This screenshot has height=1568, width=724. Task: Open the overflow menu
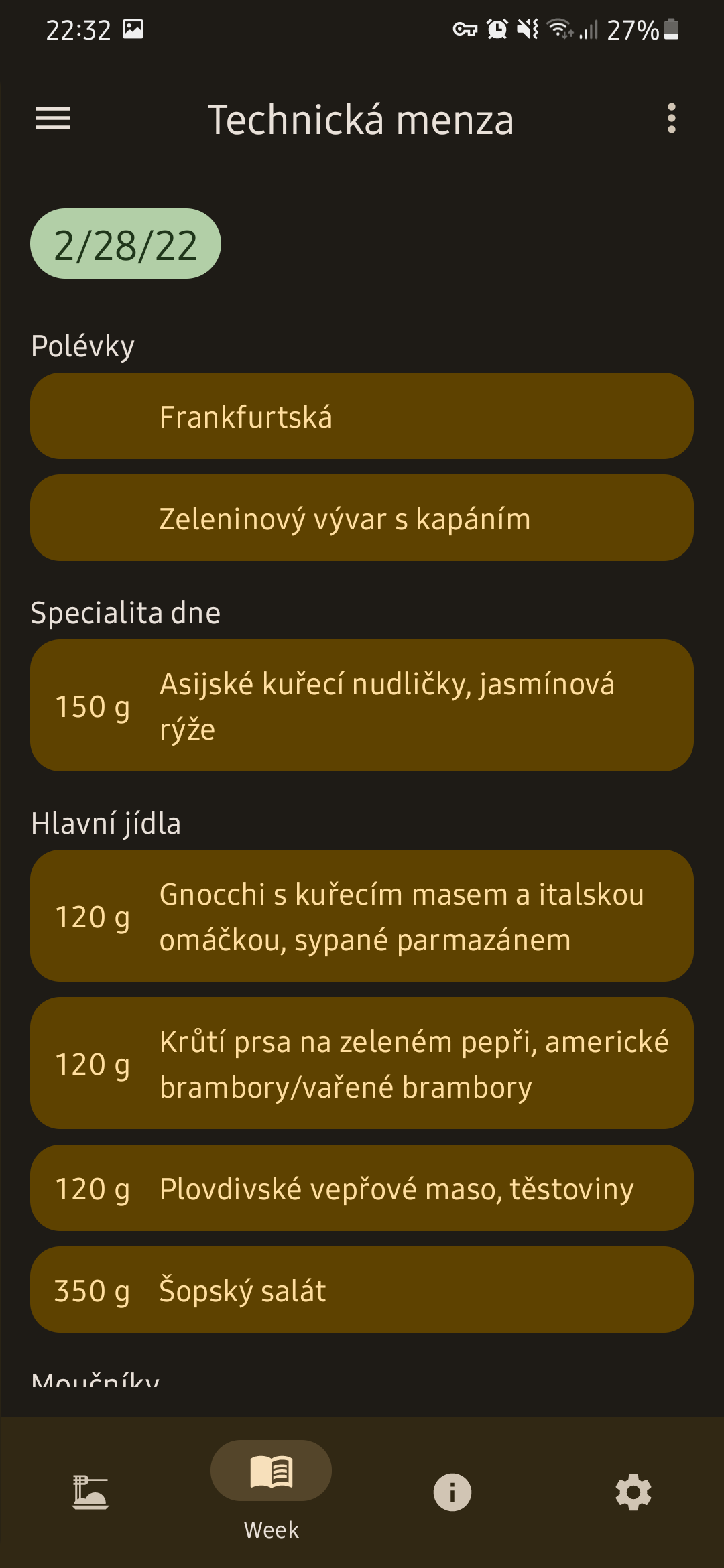671,119
